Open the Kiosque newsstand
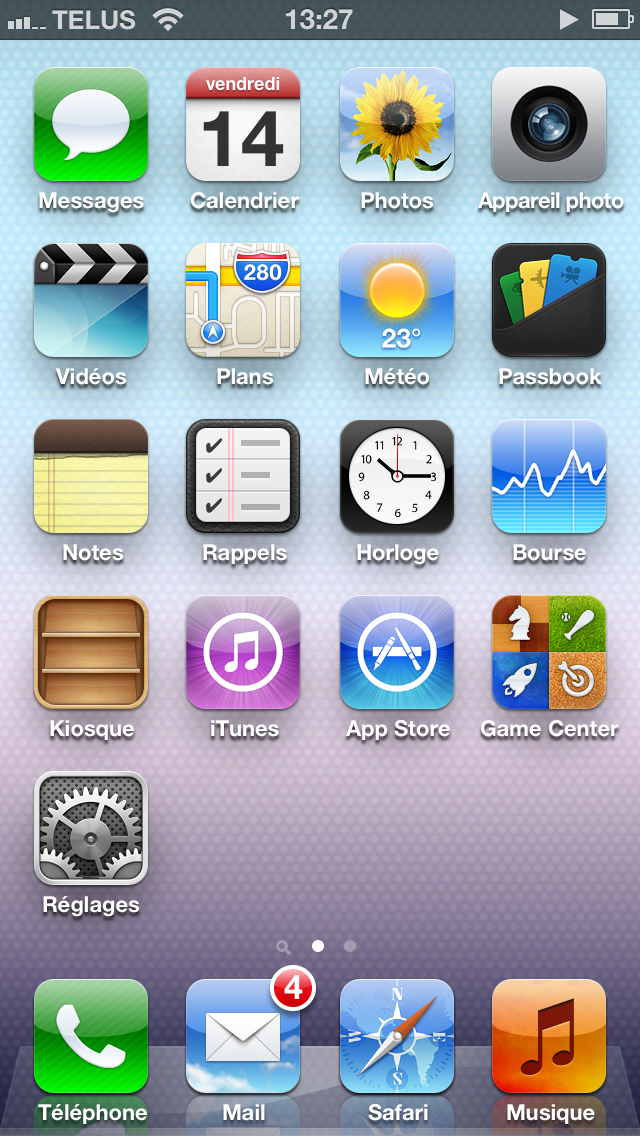Viewport: 640px width, 1136px height. [91, 653]
